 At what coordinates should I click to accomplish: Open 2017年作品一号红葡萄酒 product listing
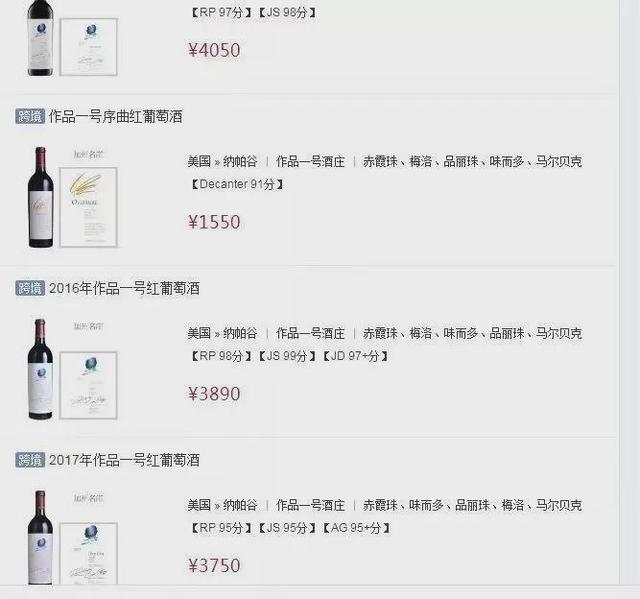[x=123, y=461]
